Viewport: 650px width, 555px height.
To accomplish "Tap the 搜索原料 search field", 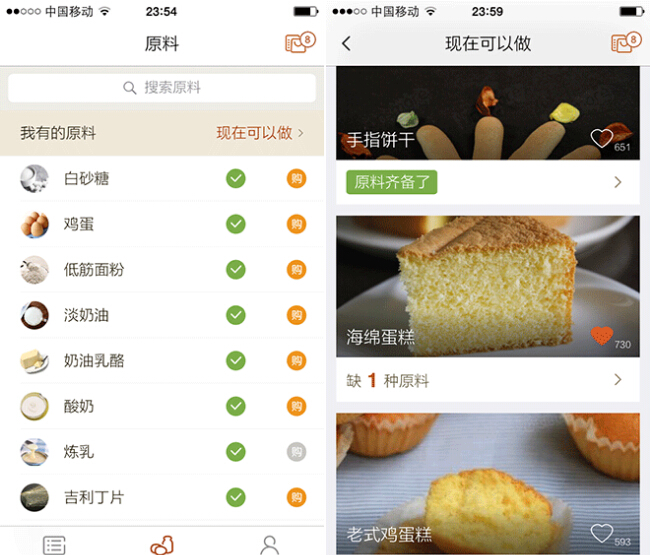I will 161,88.
